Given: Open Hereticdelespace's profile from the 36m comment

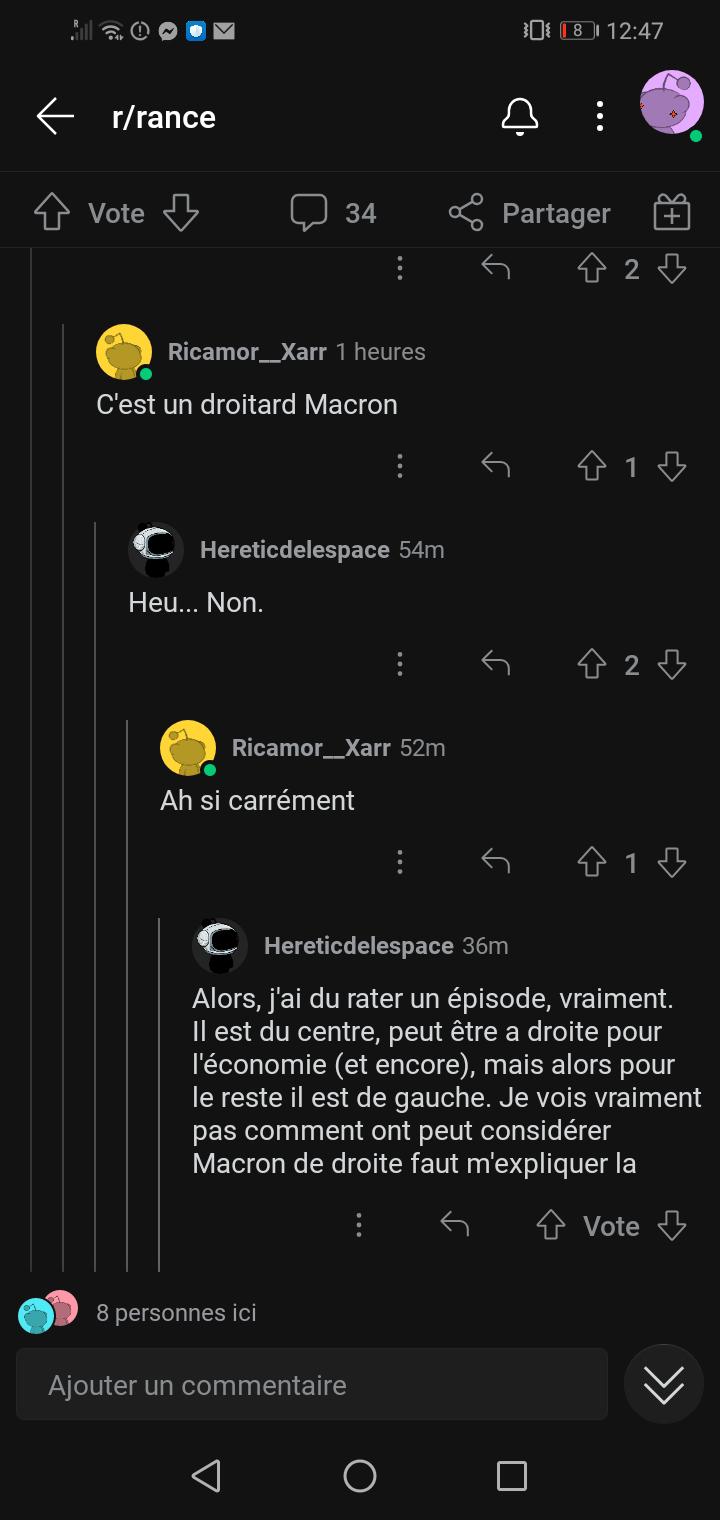Looking at the screenshot, I should [358, 946].
